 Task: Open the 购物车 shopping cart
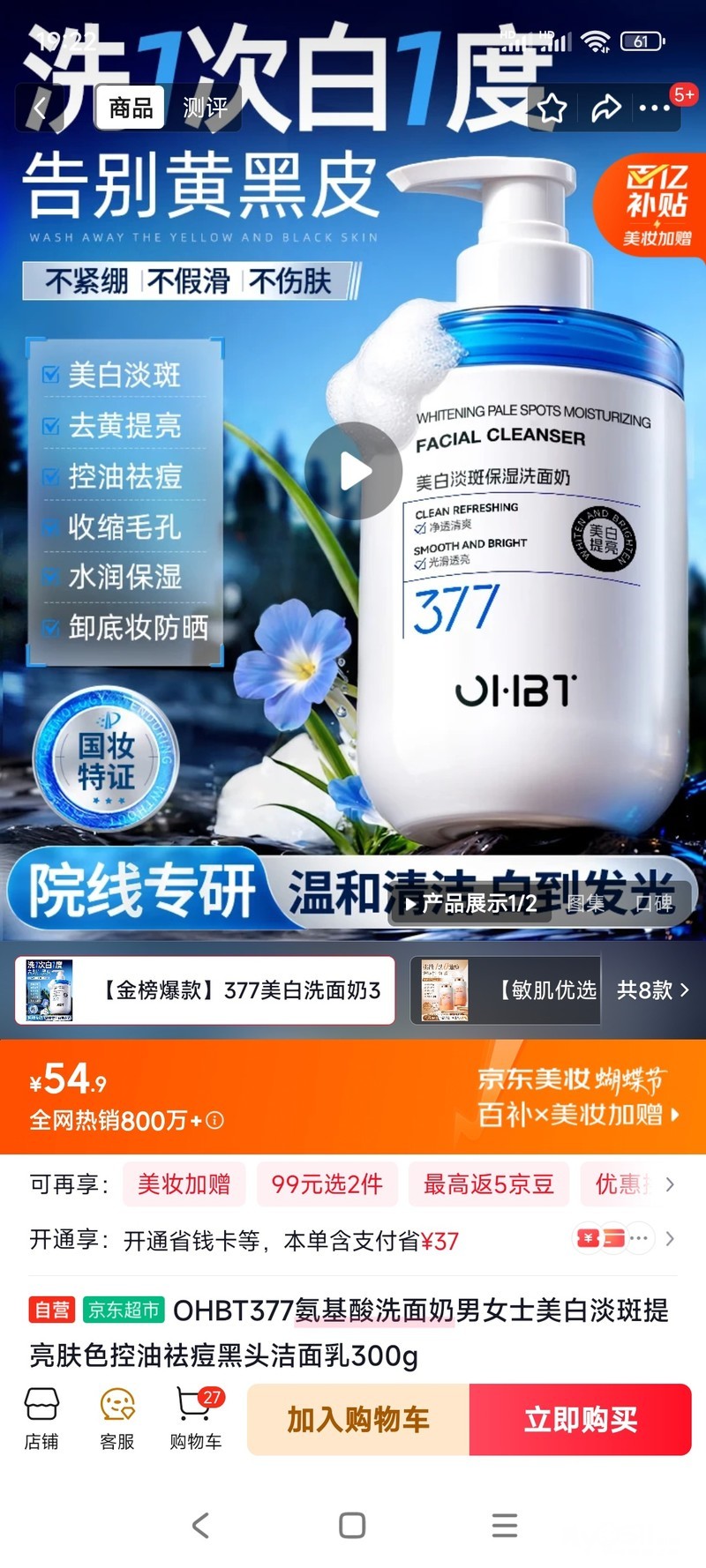[x=196, y=1419]
